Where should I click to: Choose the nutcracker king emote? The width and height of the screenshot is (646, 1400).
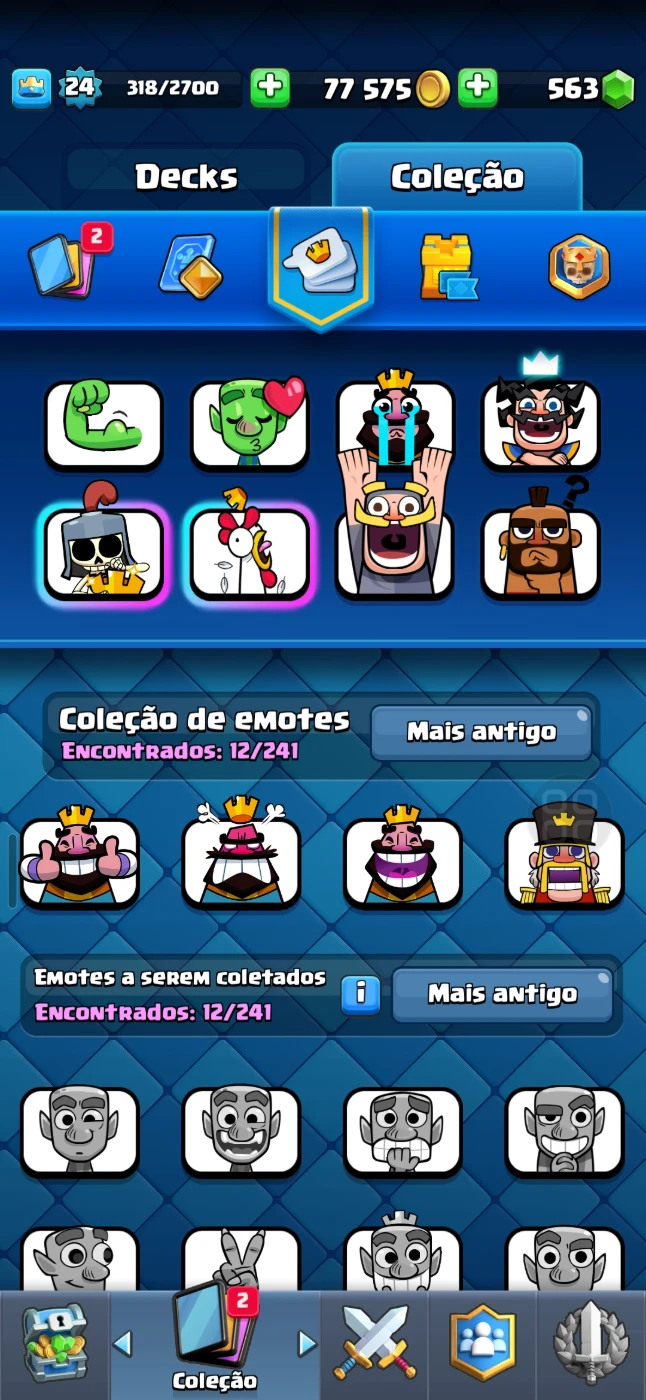[x=565, y=862]
